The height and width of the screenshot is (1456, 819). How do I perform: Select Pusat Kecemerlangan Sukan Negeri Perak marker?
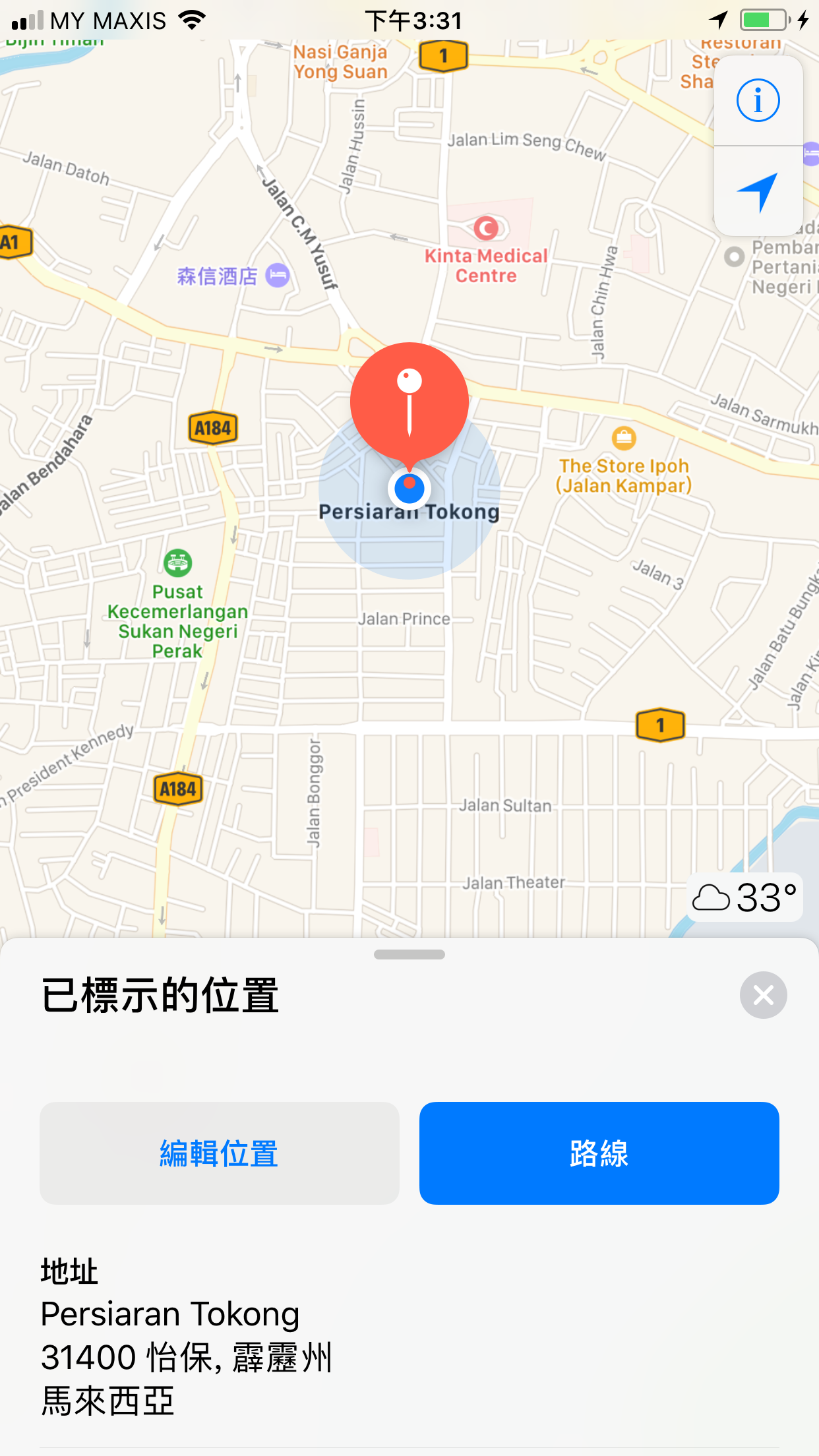click(x=177, y=562)
